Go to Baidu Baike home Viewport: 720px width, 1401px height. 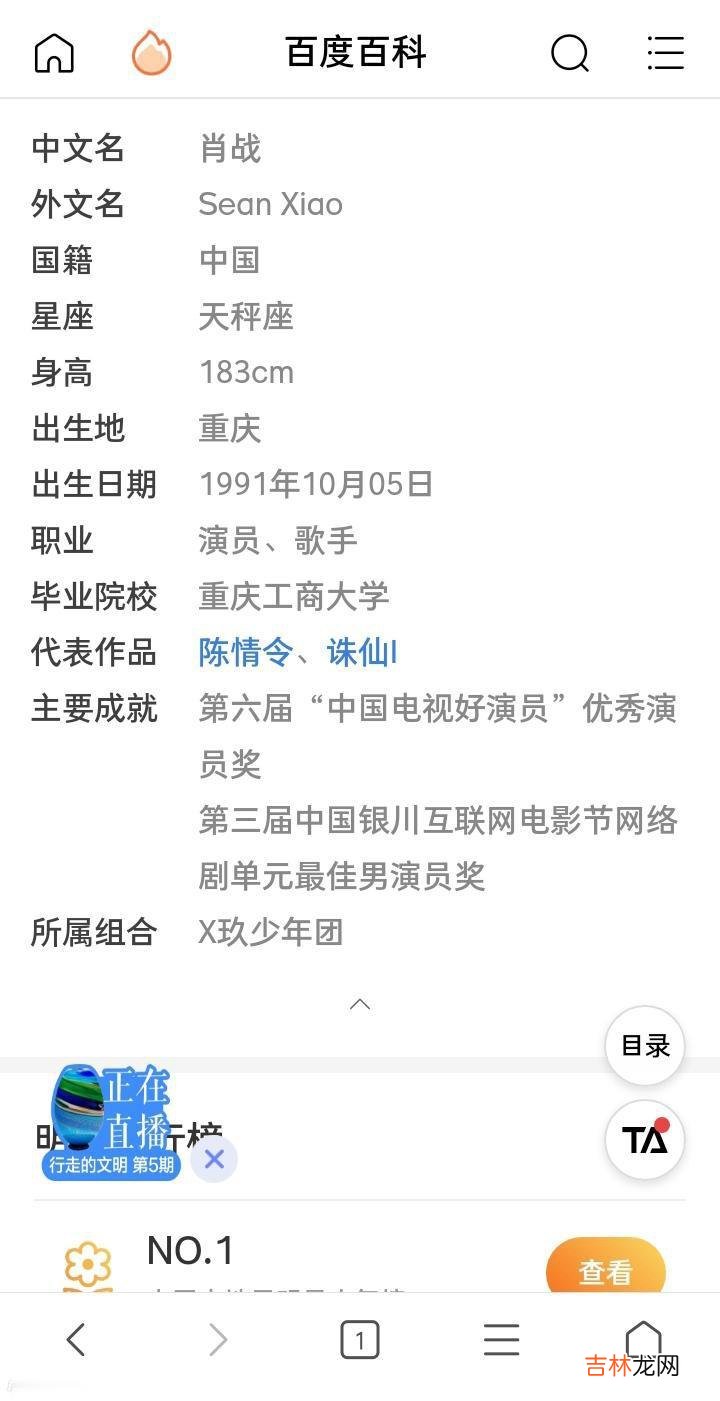[54, 53]
